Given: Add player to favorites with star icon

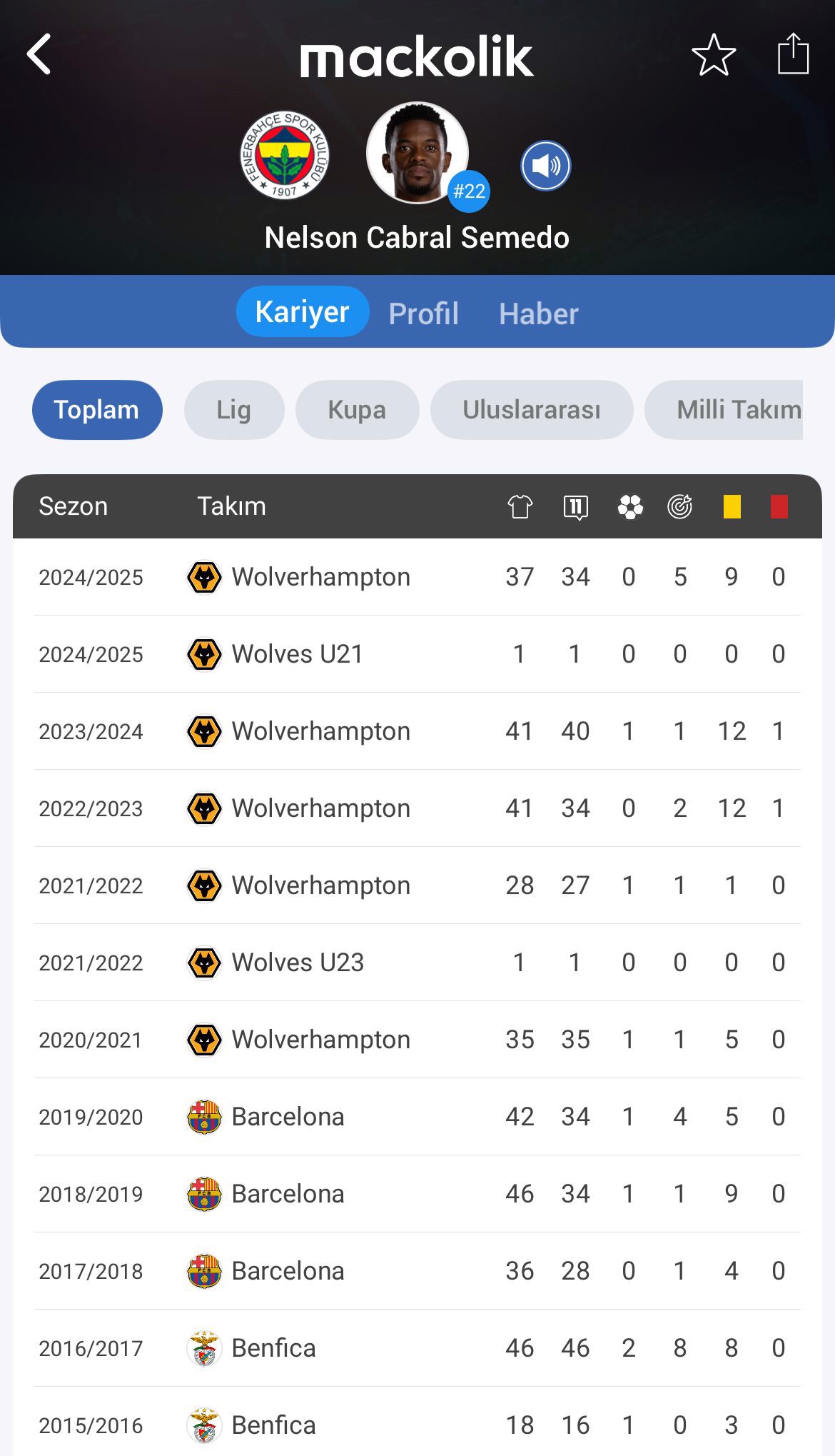Looking at the screenshot, I should 714,54.
